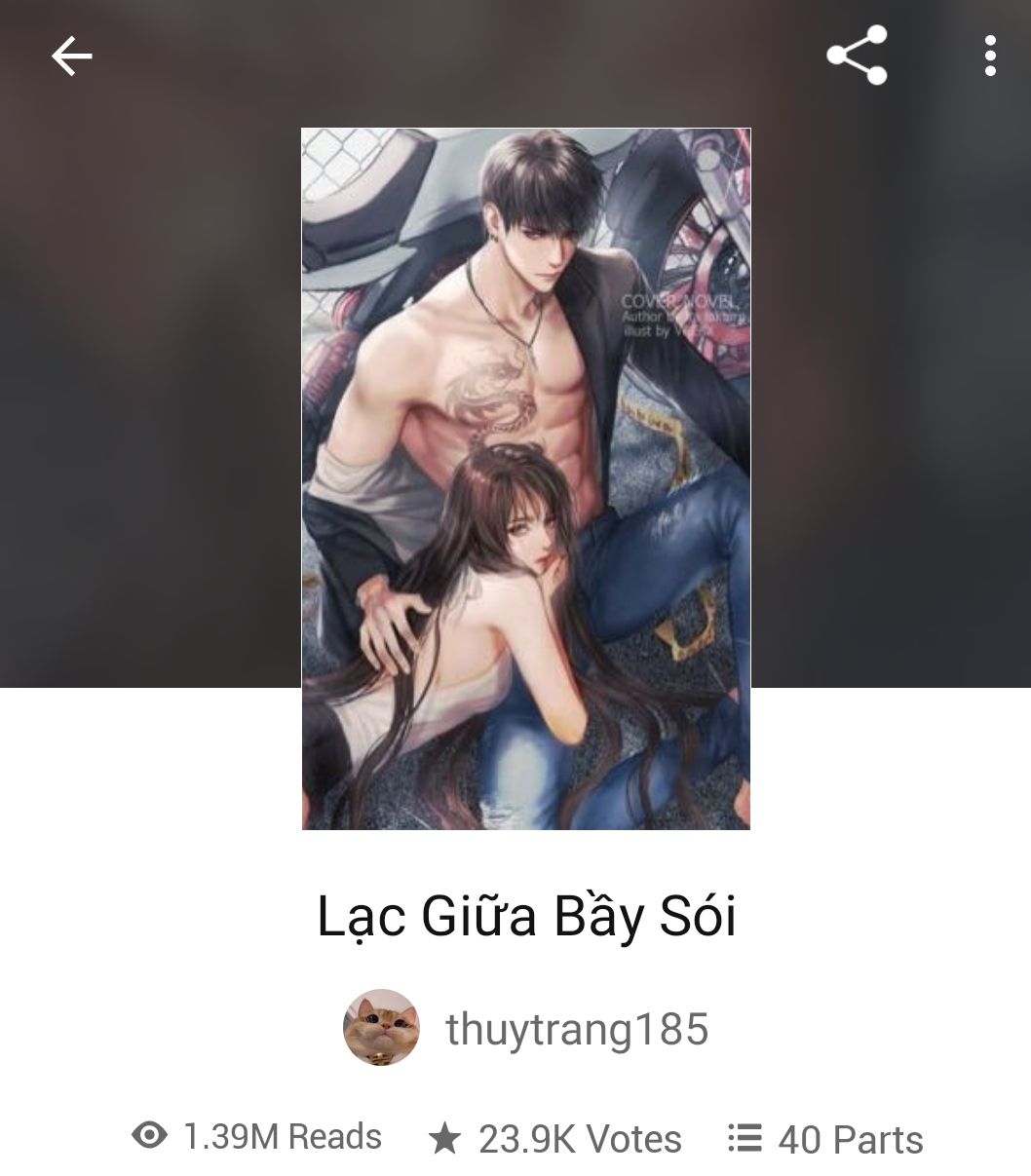The height and width of the screenshot is (1176, 1031).
Task: Open the overflow menu
Action: pyautogui.click(x=989, y=56)
